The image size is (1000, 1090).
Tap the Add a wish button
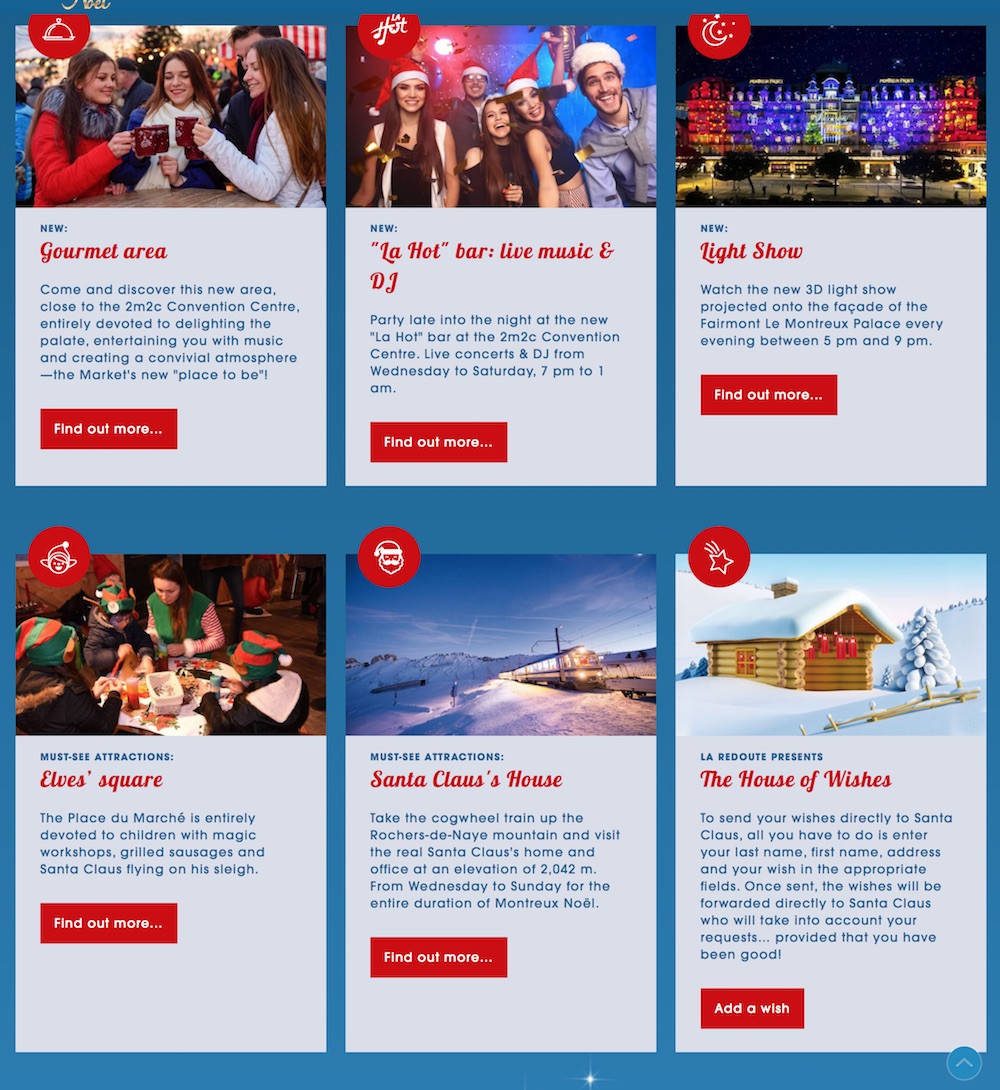[751, 1008]
